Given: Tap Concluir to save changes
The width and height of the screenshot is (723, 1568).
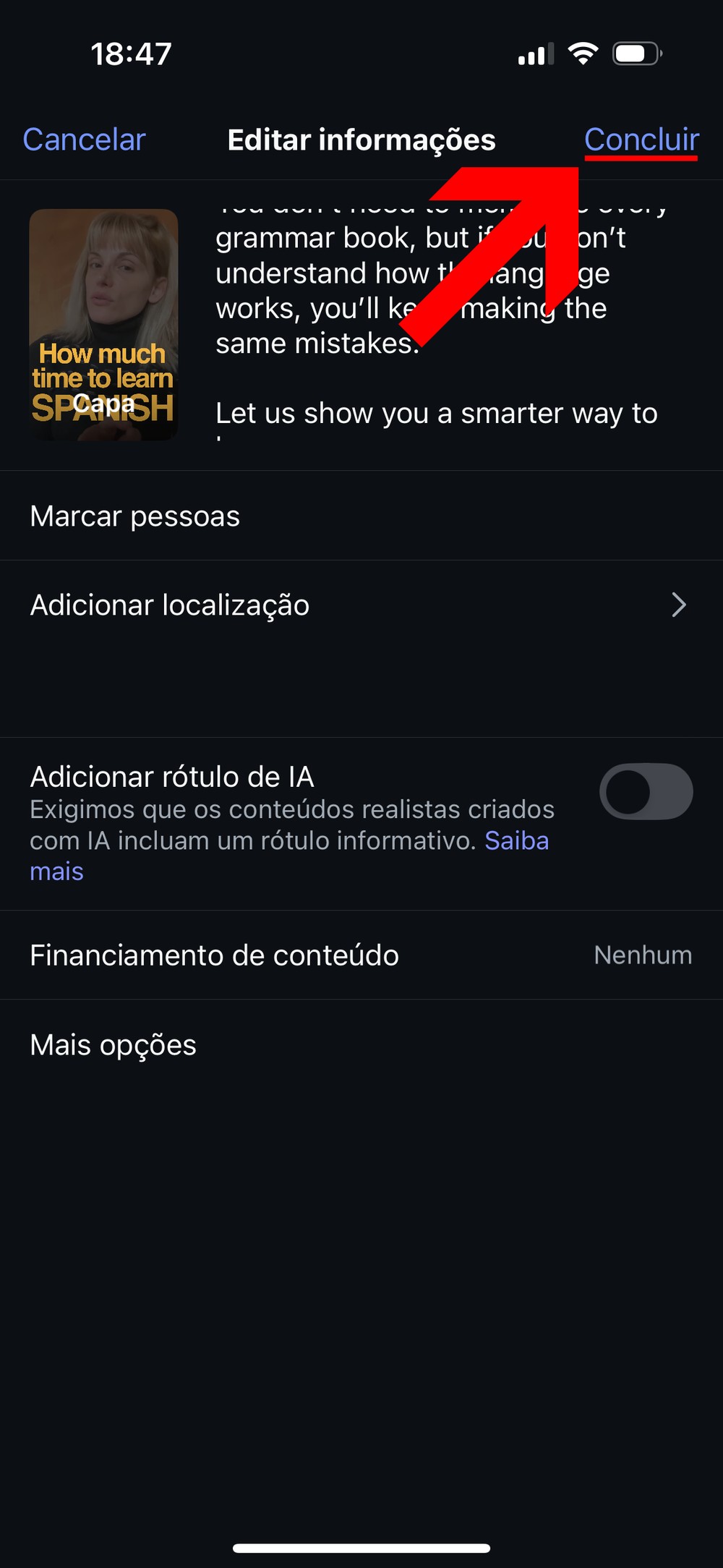Looking at the screenshot, I should pyautogui.click(x=641, y=140).
